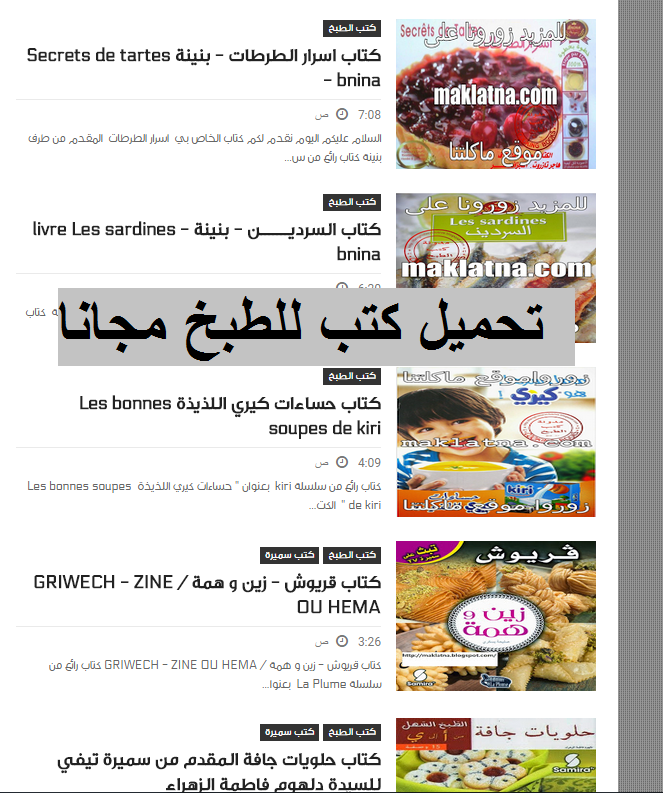663x793 pixels.
Task: Tap the Kiri soup book cover image
Action: point(496,442)
